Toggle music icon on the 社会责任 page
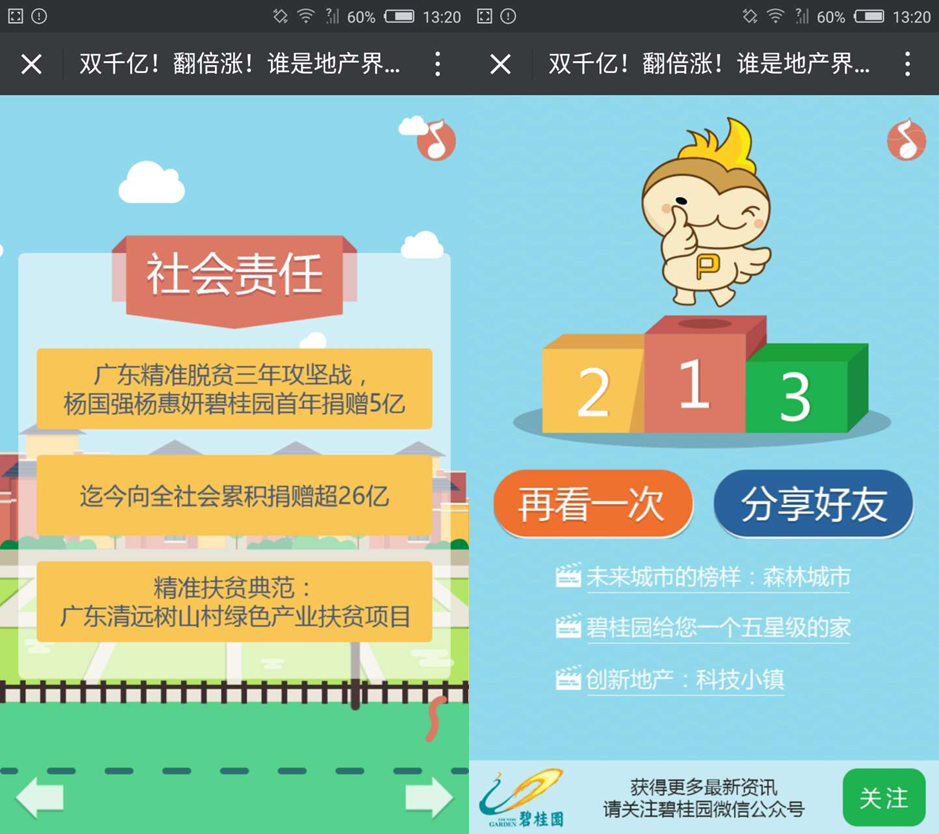 tap(436, 141)
